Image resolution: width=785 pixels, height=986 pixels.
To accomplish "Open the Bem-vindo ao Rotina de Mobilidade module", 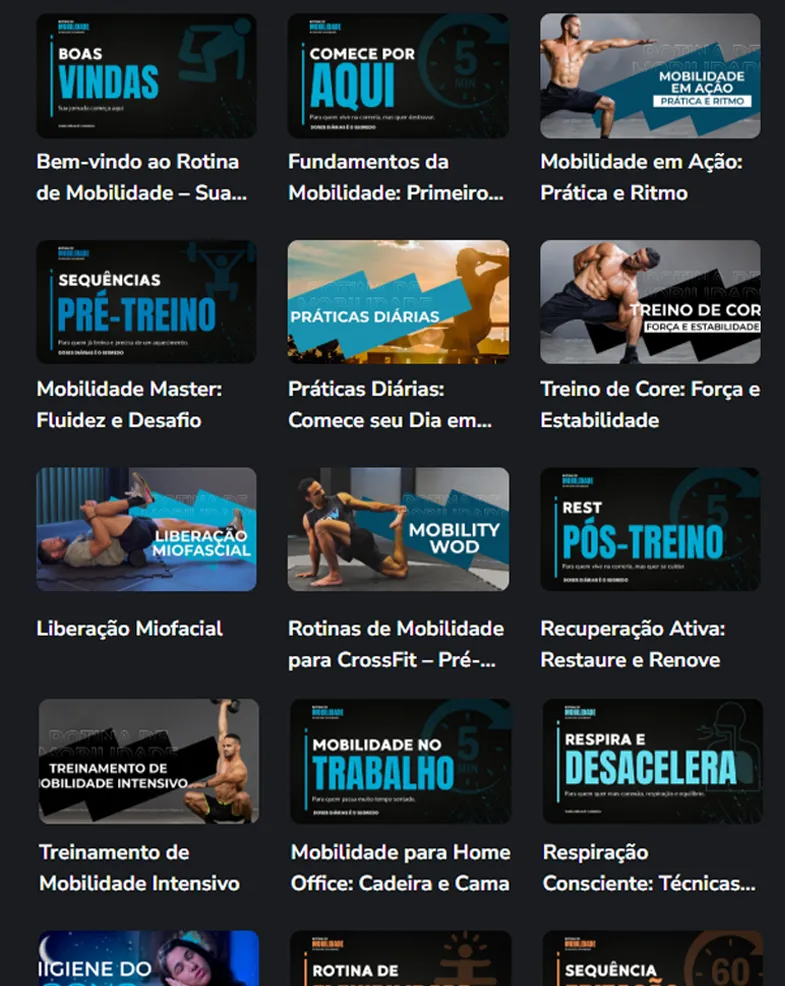I will (x=146, y=76).
